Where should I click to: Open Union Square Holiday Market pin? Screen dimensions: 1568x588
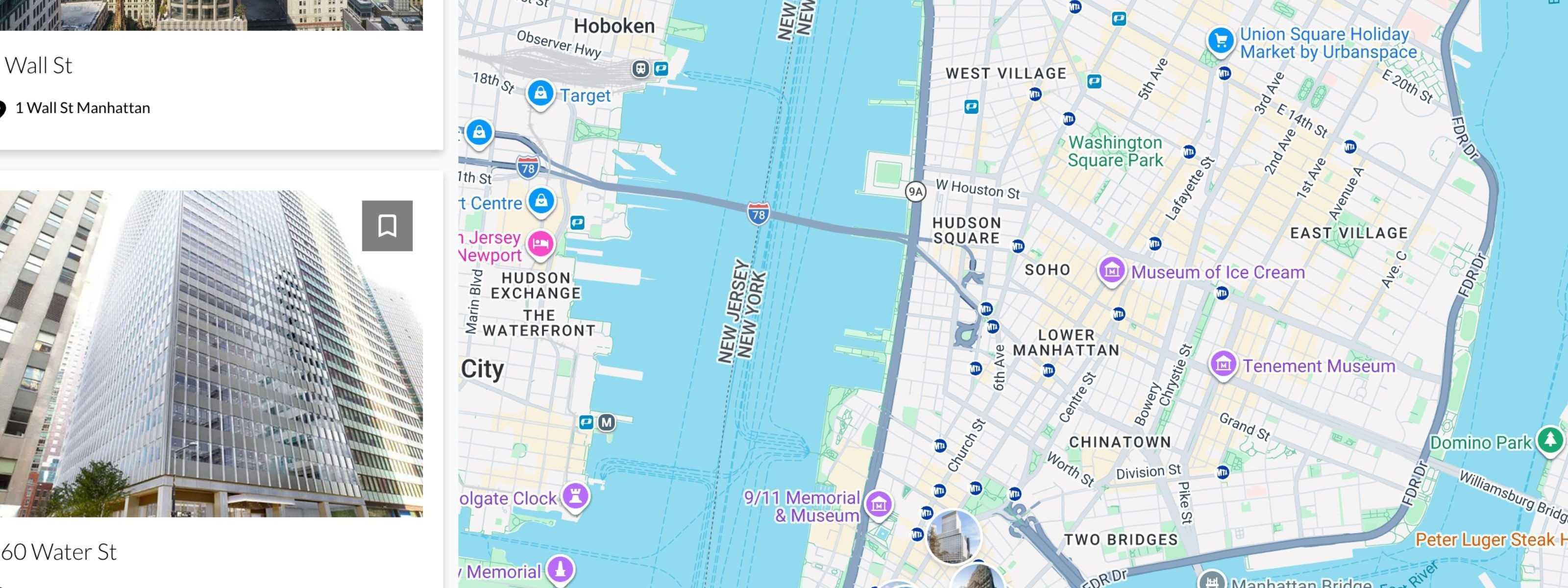(1221, 41)
